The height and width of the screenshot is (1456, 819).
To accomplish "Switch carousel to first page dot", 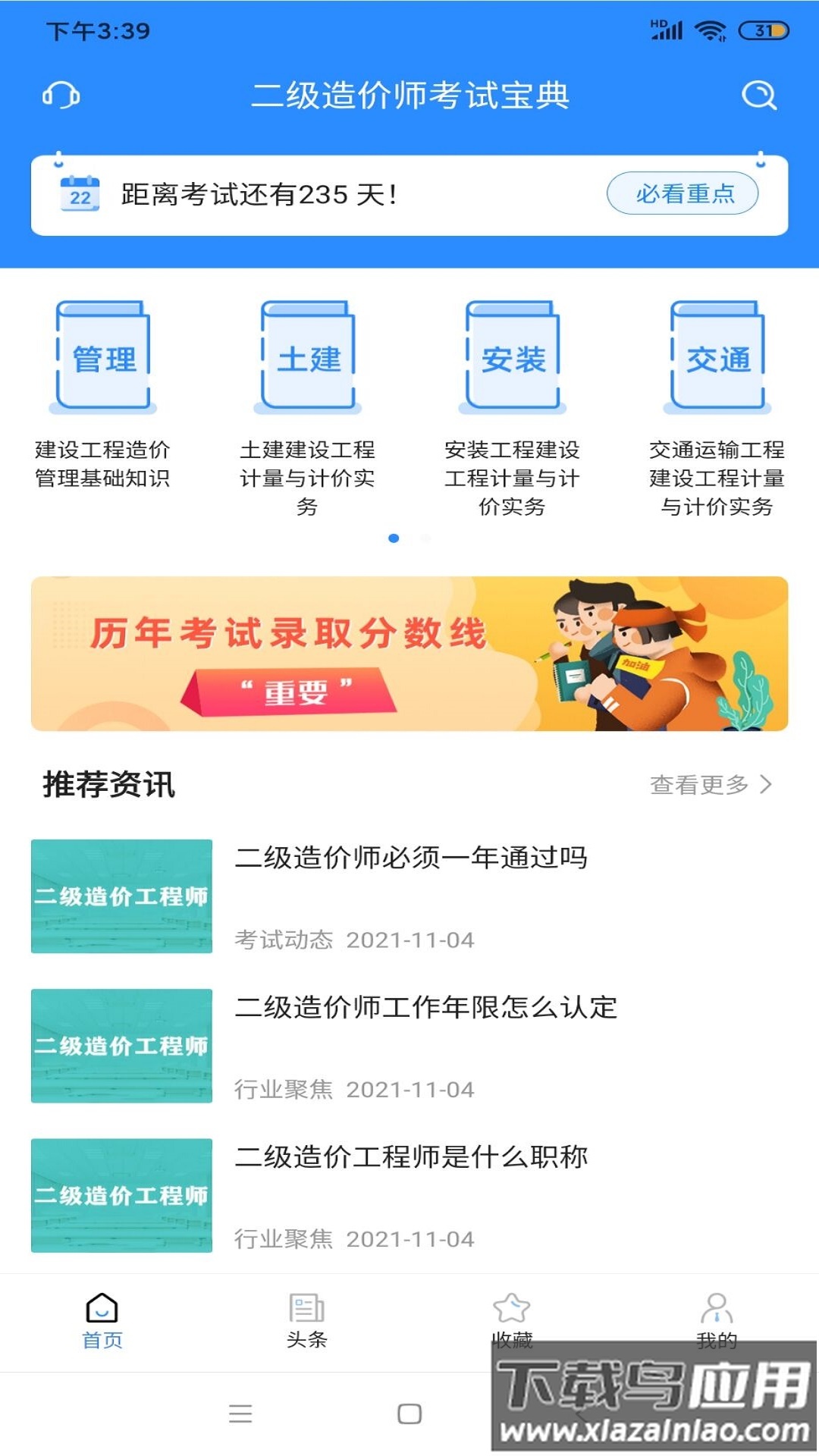I will (394, 538).
